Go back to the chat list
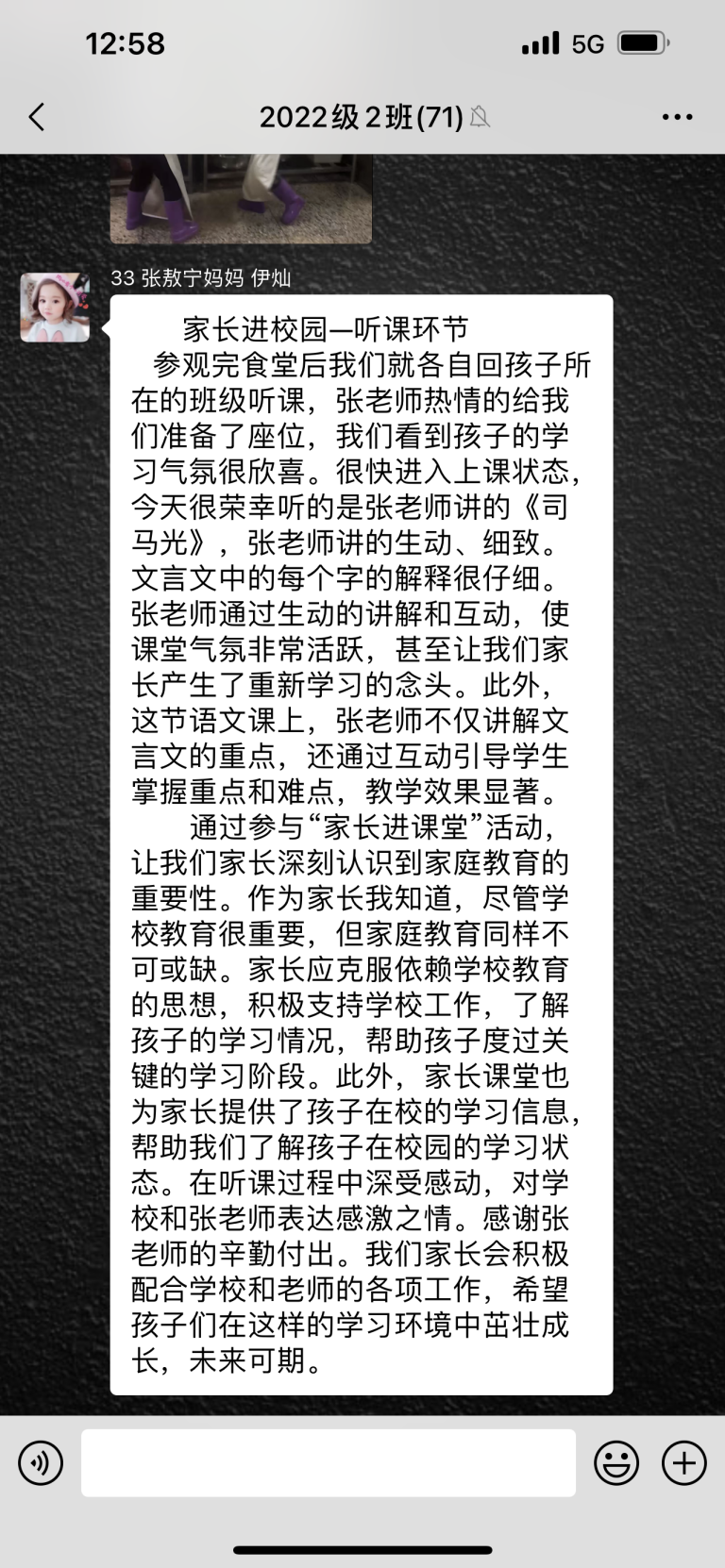 (37, 117)
